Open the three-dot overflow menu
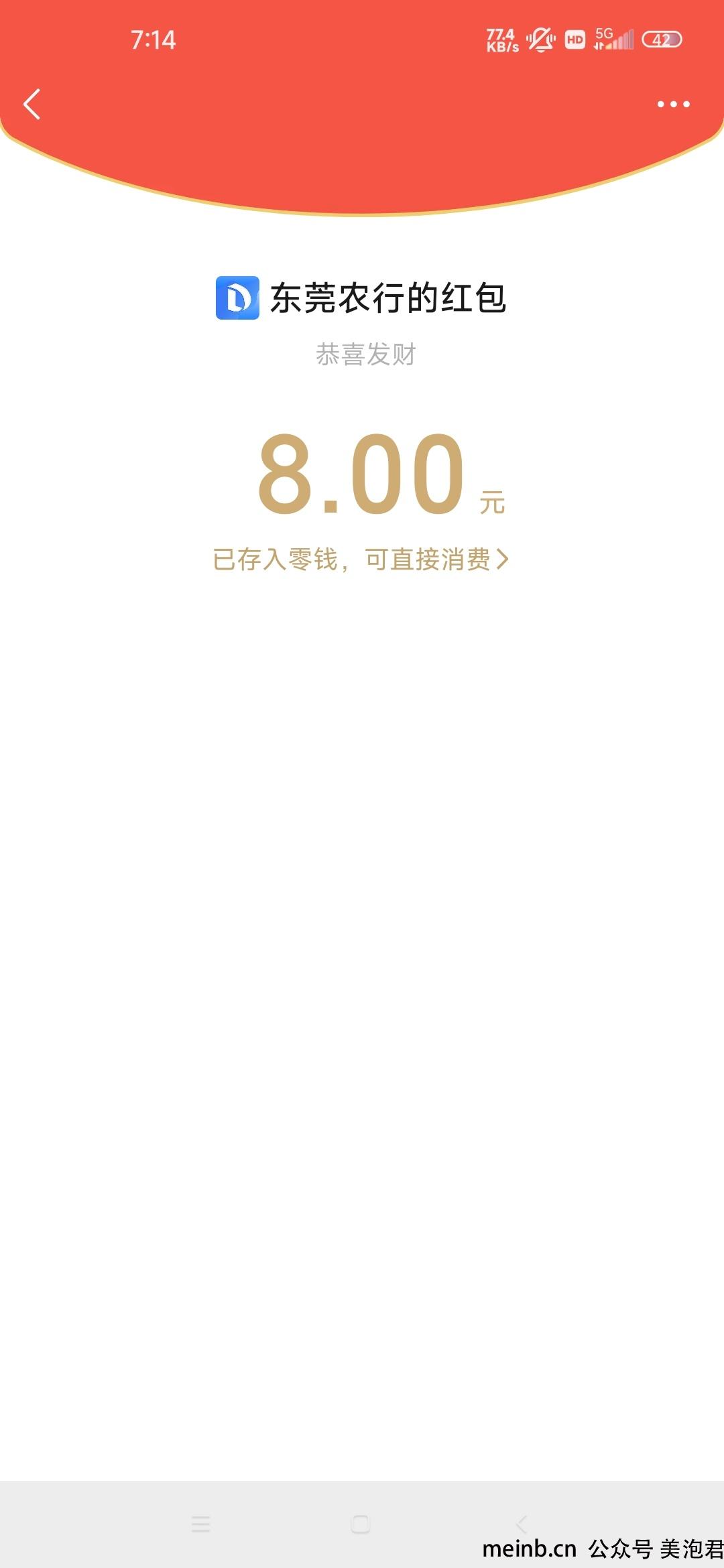 673,105
